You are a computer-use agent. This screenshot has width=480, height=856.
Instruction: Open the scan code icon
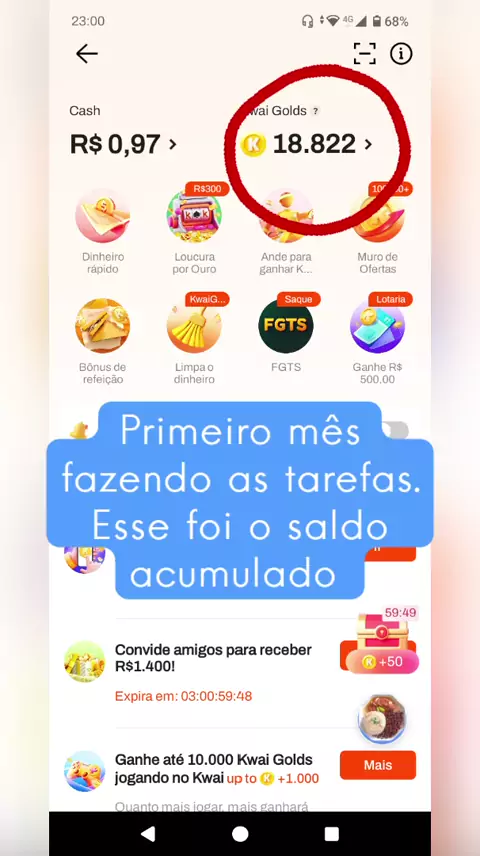[364, 54]
